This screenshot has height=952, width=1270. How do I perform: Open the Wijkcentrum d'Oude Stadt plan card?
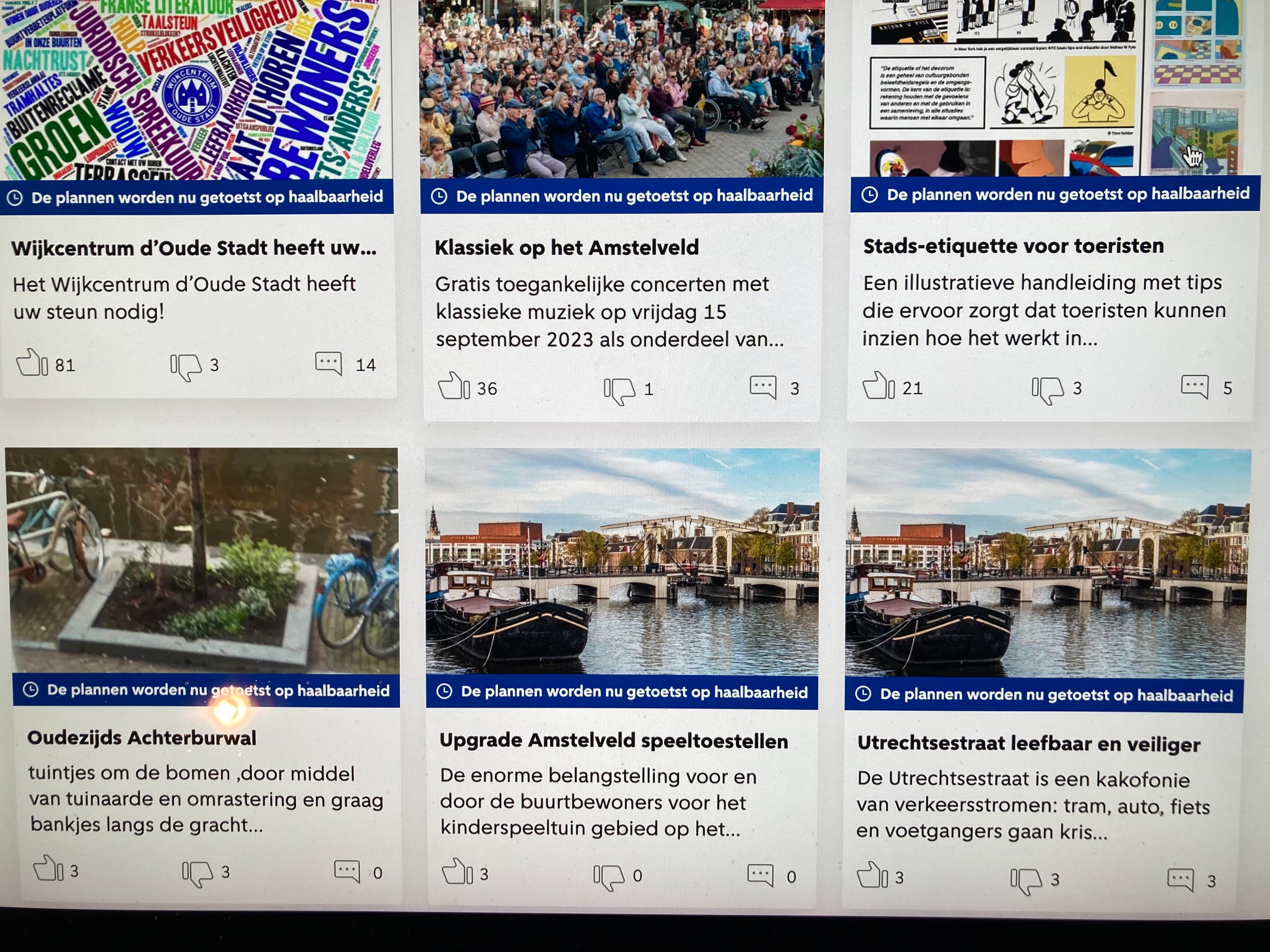point(194,248)
